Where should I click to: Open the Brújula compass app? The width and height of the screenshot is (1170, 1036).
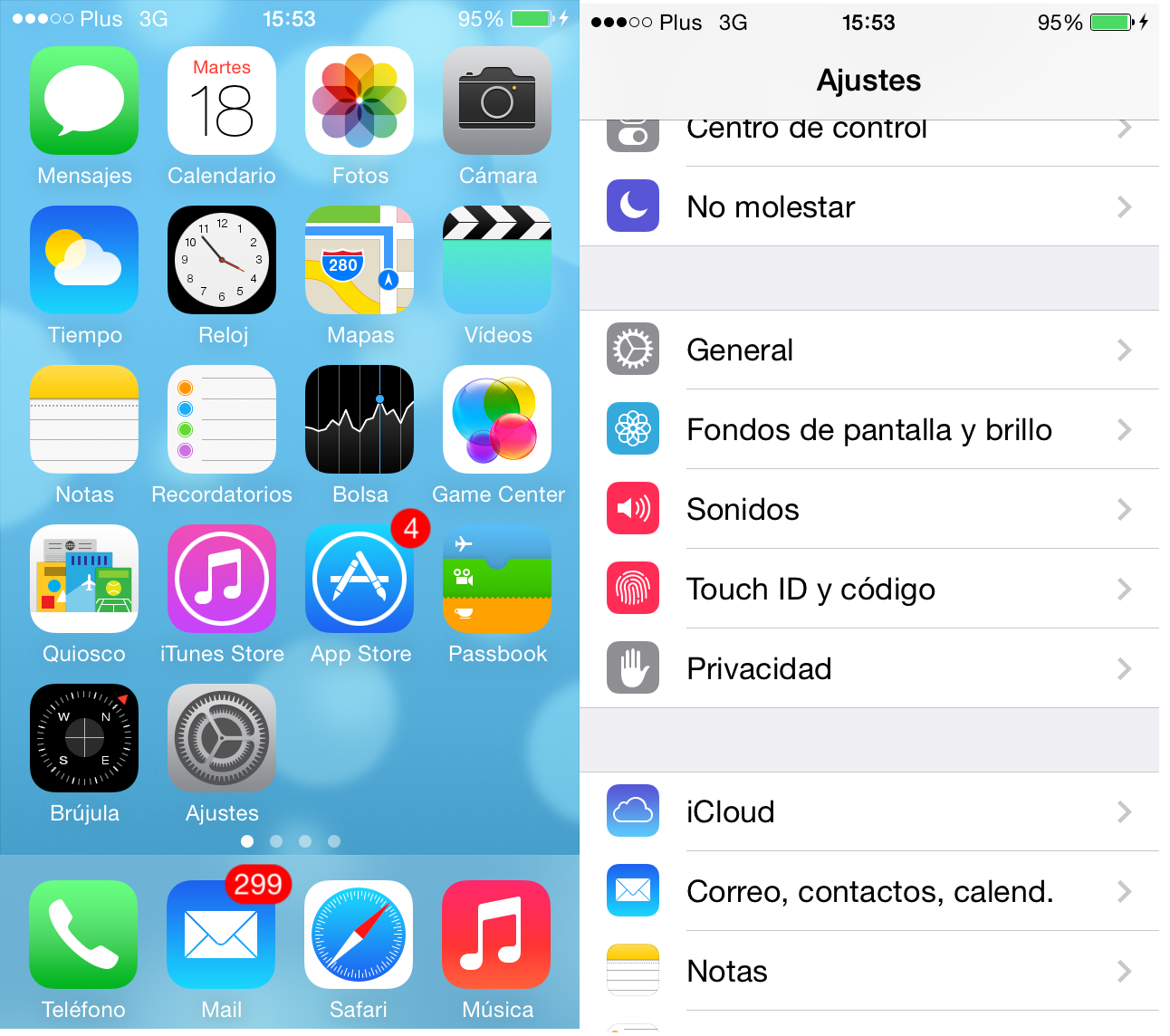click(x=84, y=738)
